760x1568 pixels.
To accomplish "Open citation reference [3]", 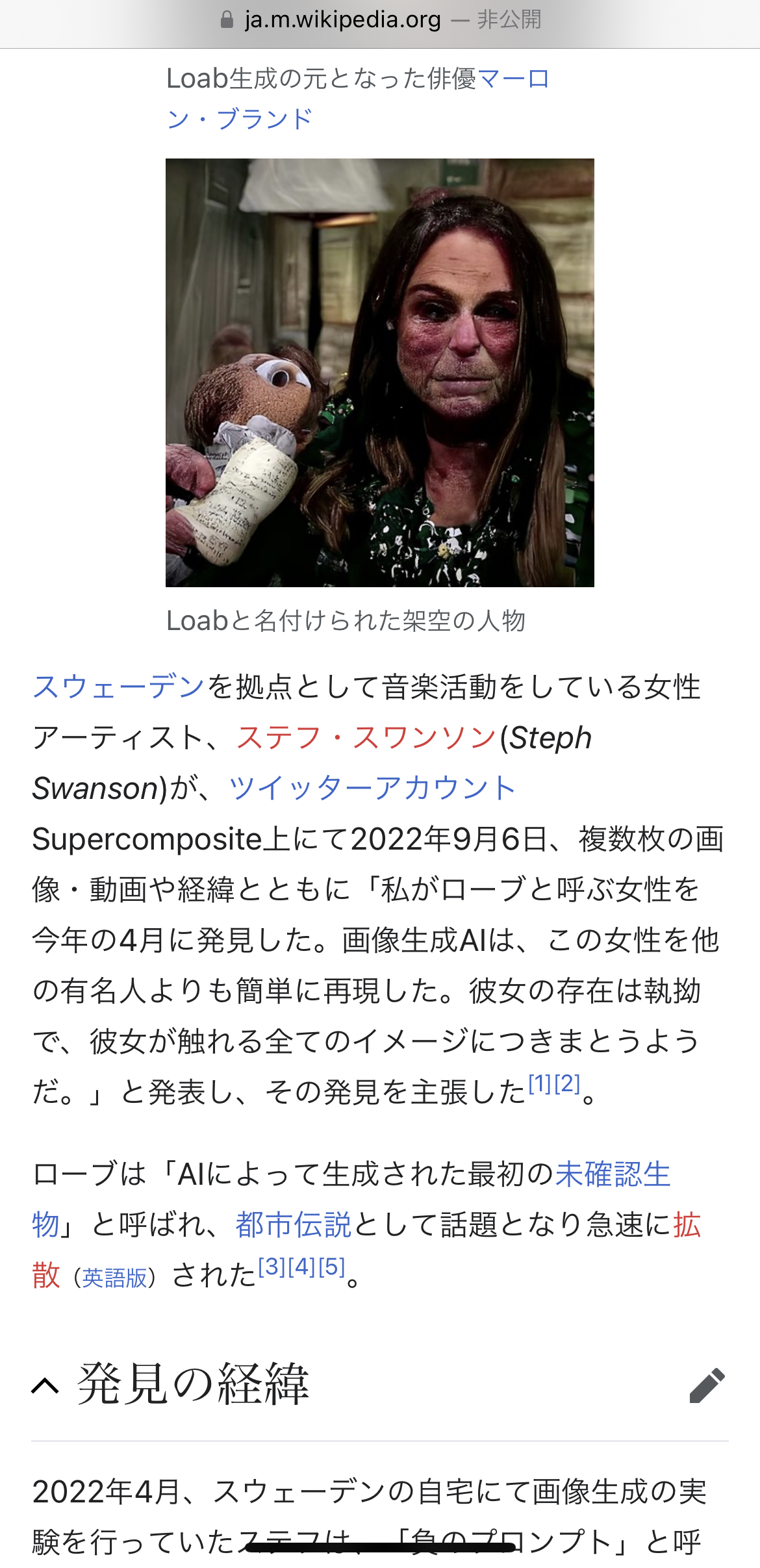I will point(272,1267).
